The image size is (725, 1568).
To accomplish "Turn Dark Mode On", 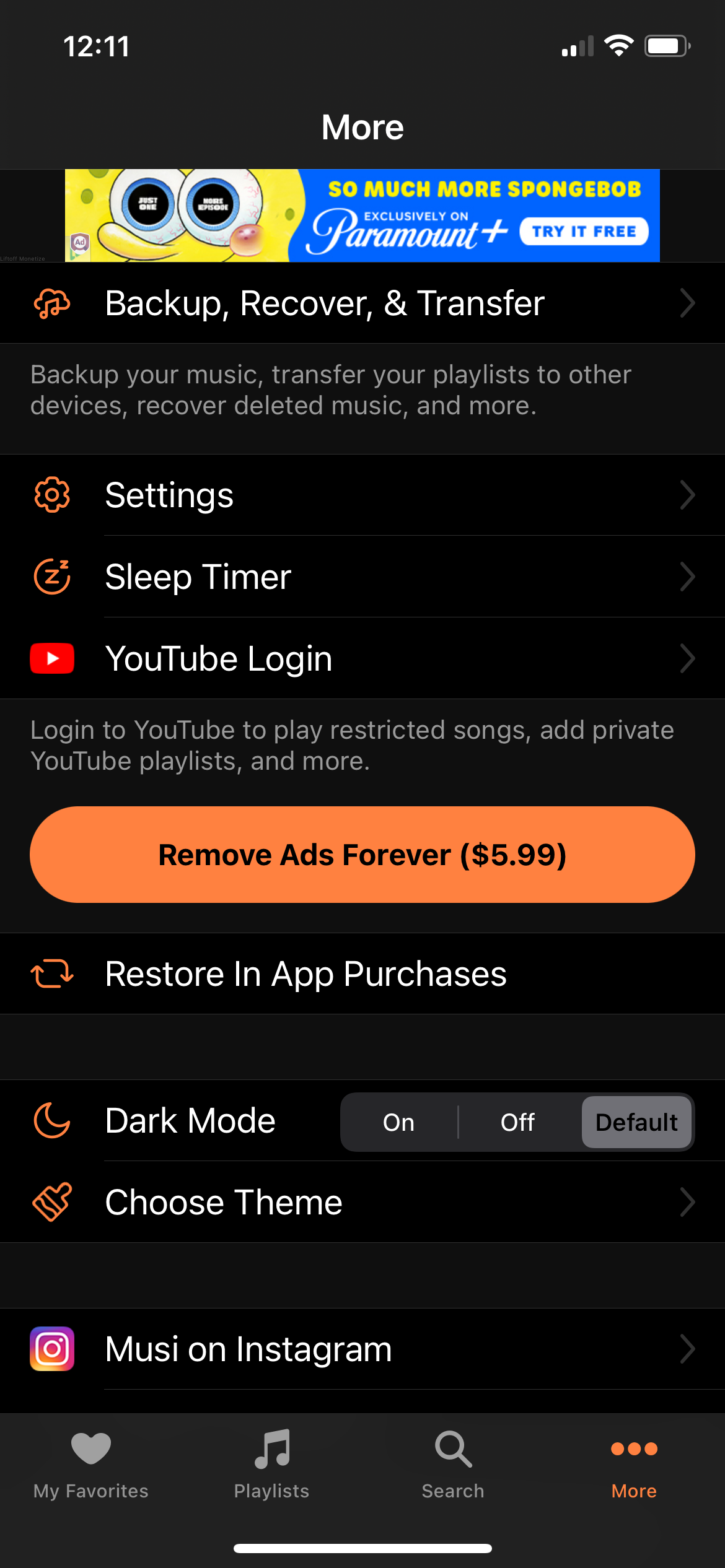I will click(398, 1122).
